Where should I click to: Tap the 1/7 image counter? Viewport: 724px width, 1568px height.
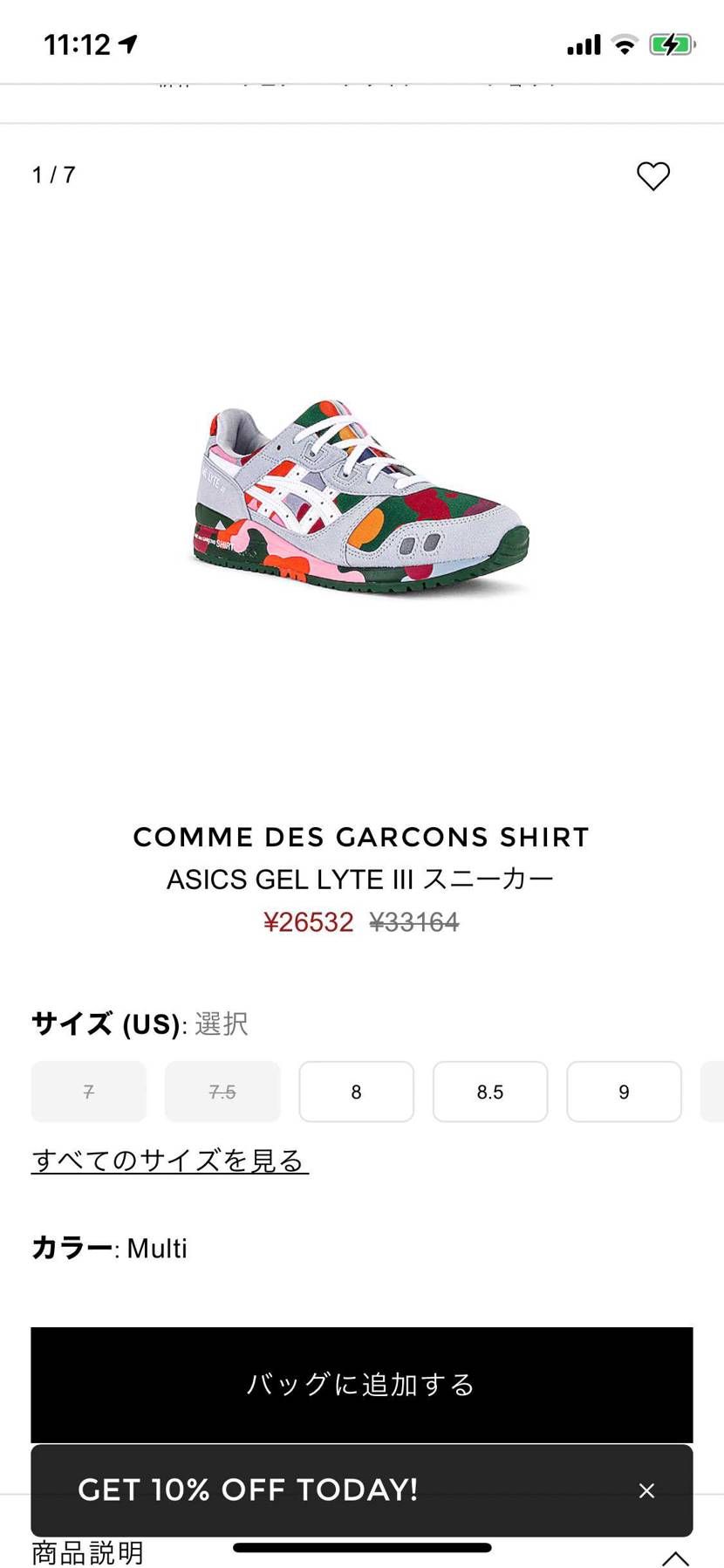coord(52,175)
